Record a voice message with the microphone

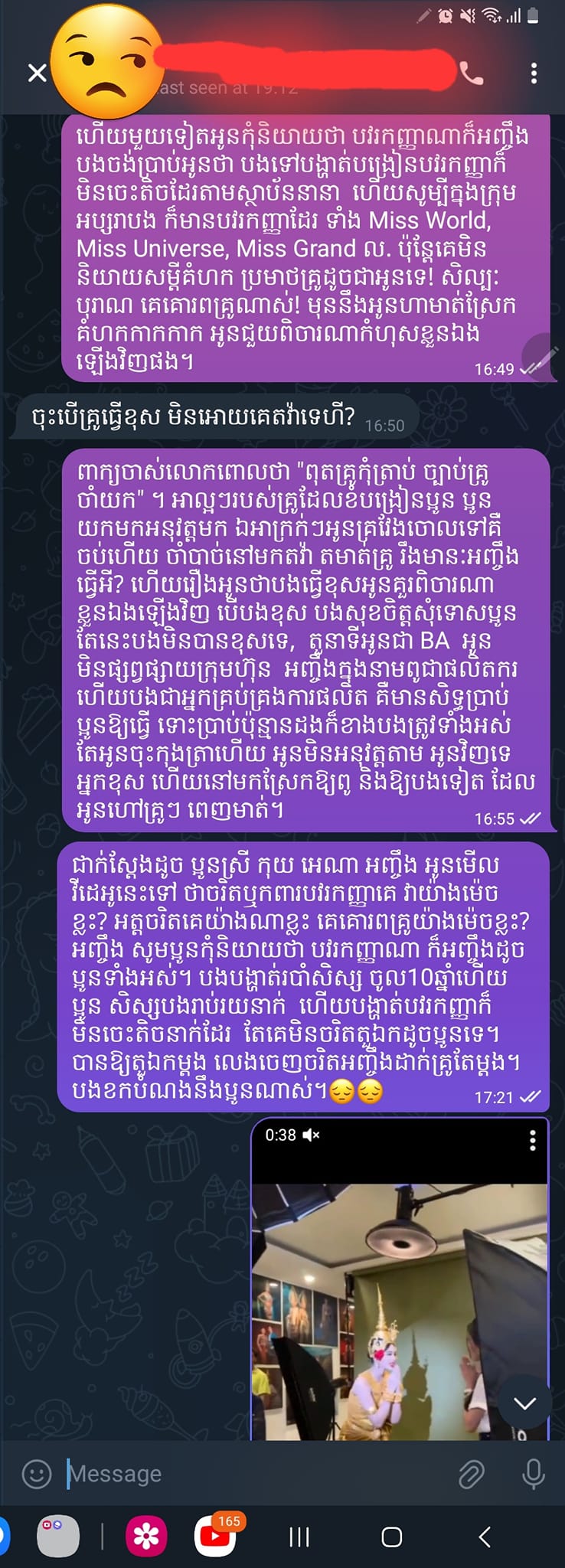(x=533, y=1474)
